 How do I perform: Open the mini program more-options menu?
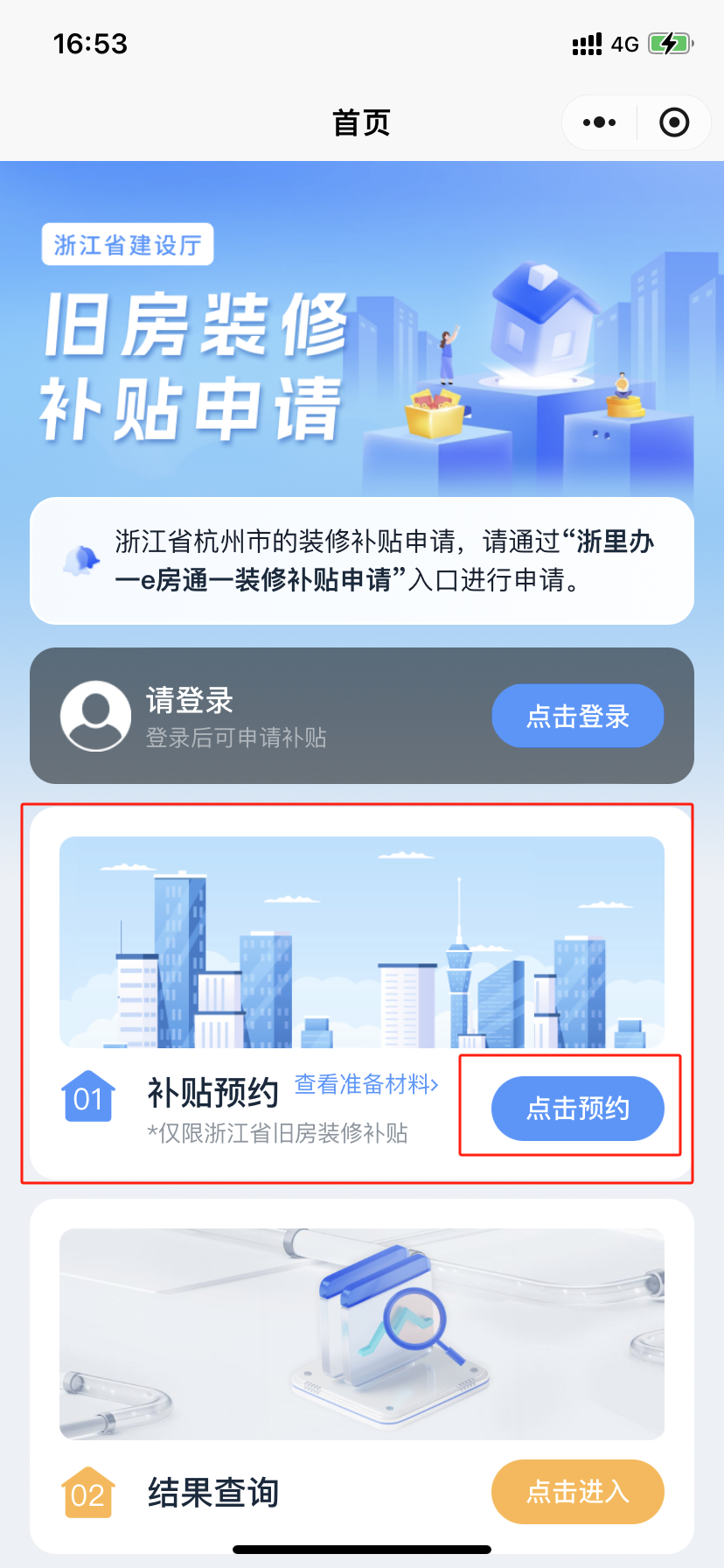coord(599,122)
